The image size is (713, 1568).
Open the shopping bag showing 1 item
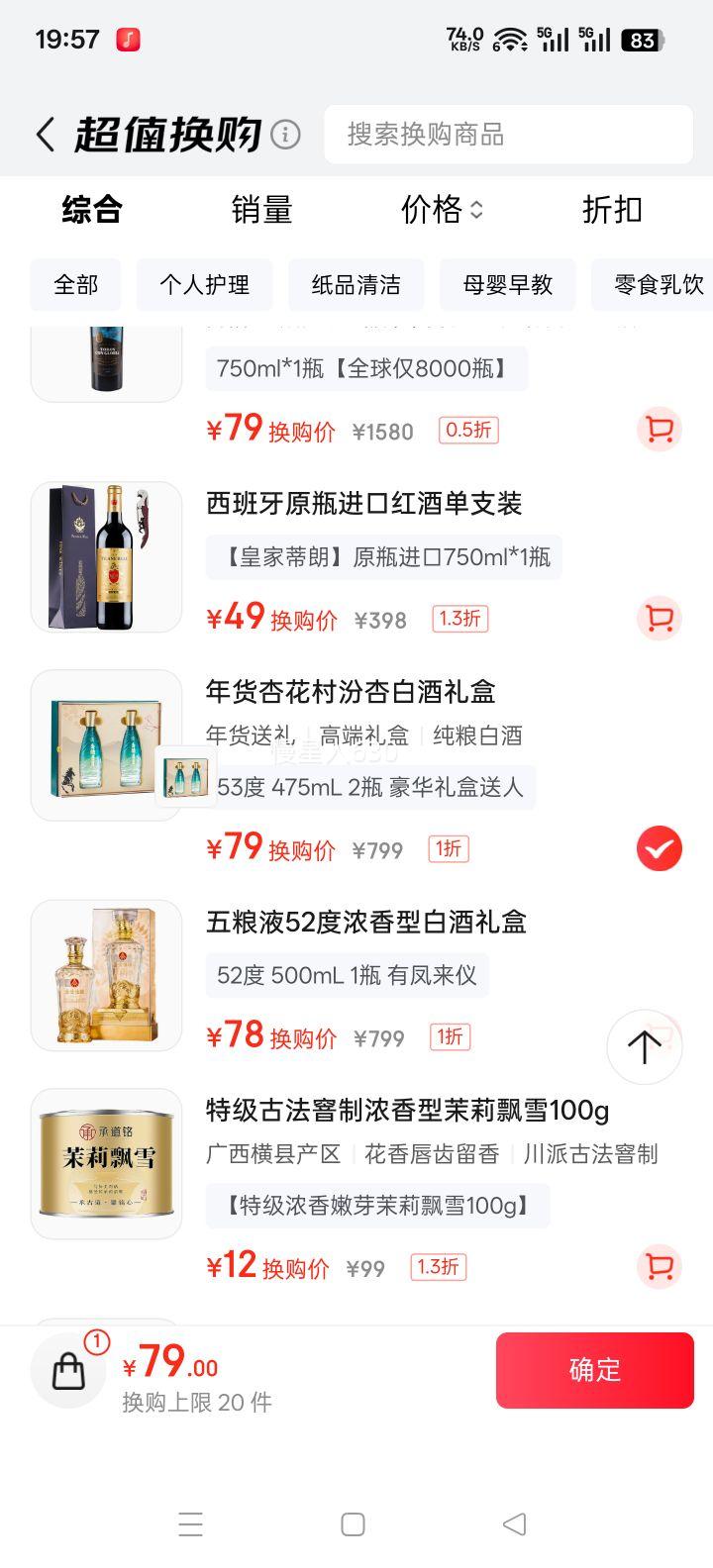coord(67,1370)
